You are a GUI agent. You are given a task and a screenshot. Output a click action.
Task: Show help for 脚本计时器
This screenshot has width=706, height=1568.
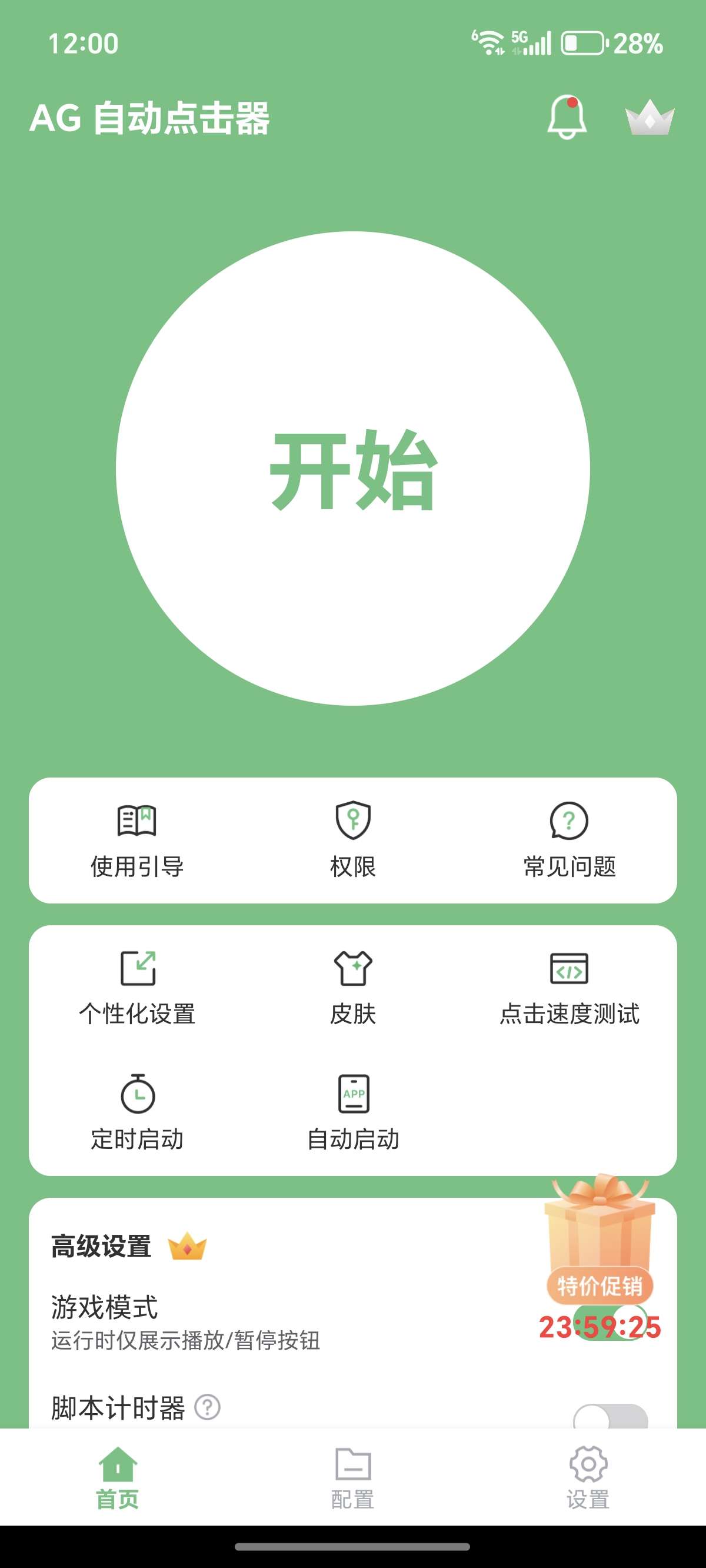click(208, 1407)
